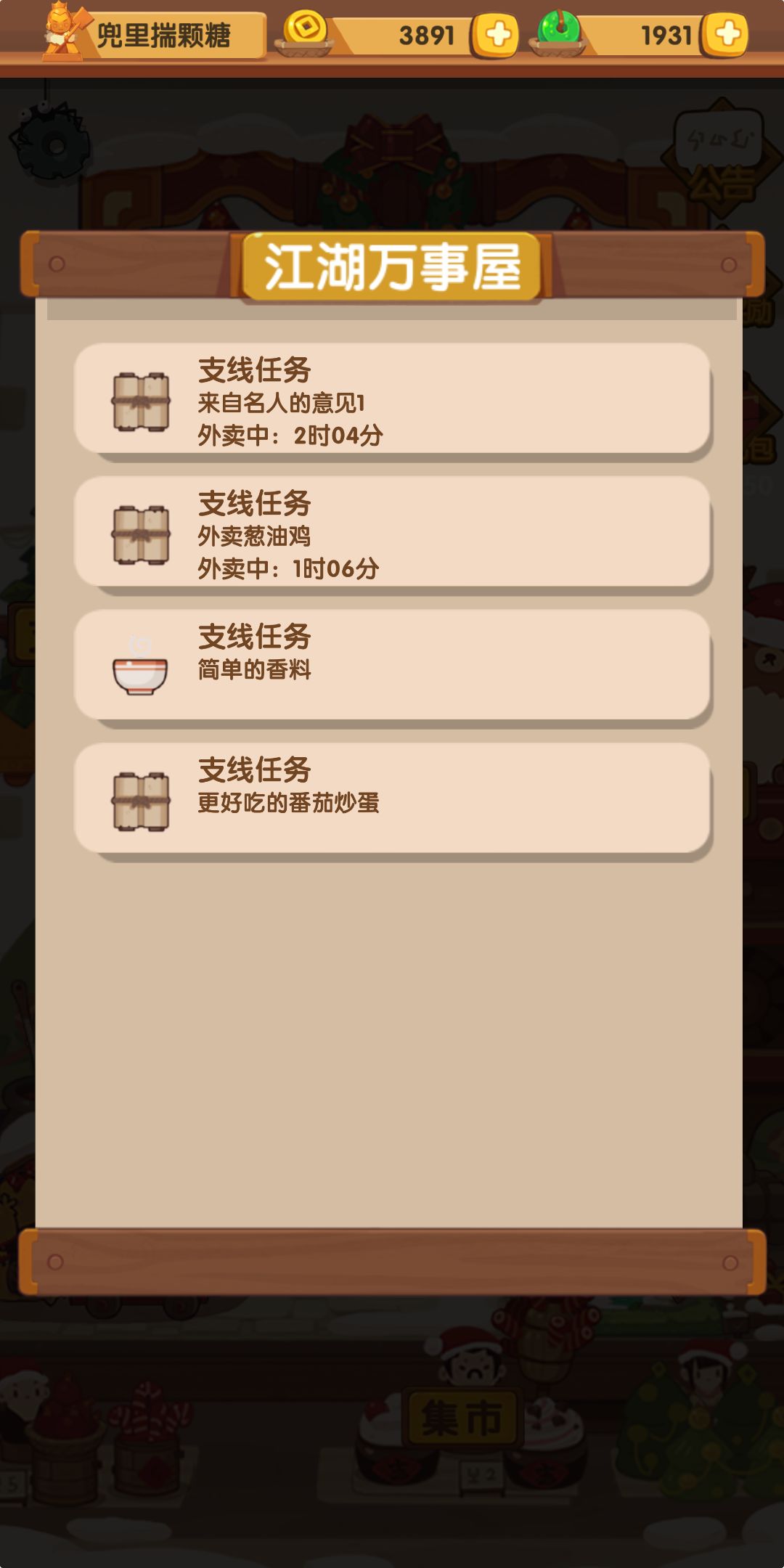Add more gold coins with plus button
This screenshot has width=784, height=1568.
496,35
